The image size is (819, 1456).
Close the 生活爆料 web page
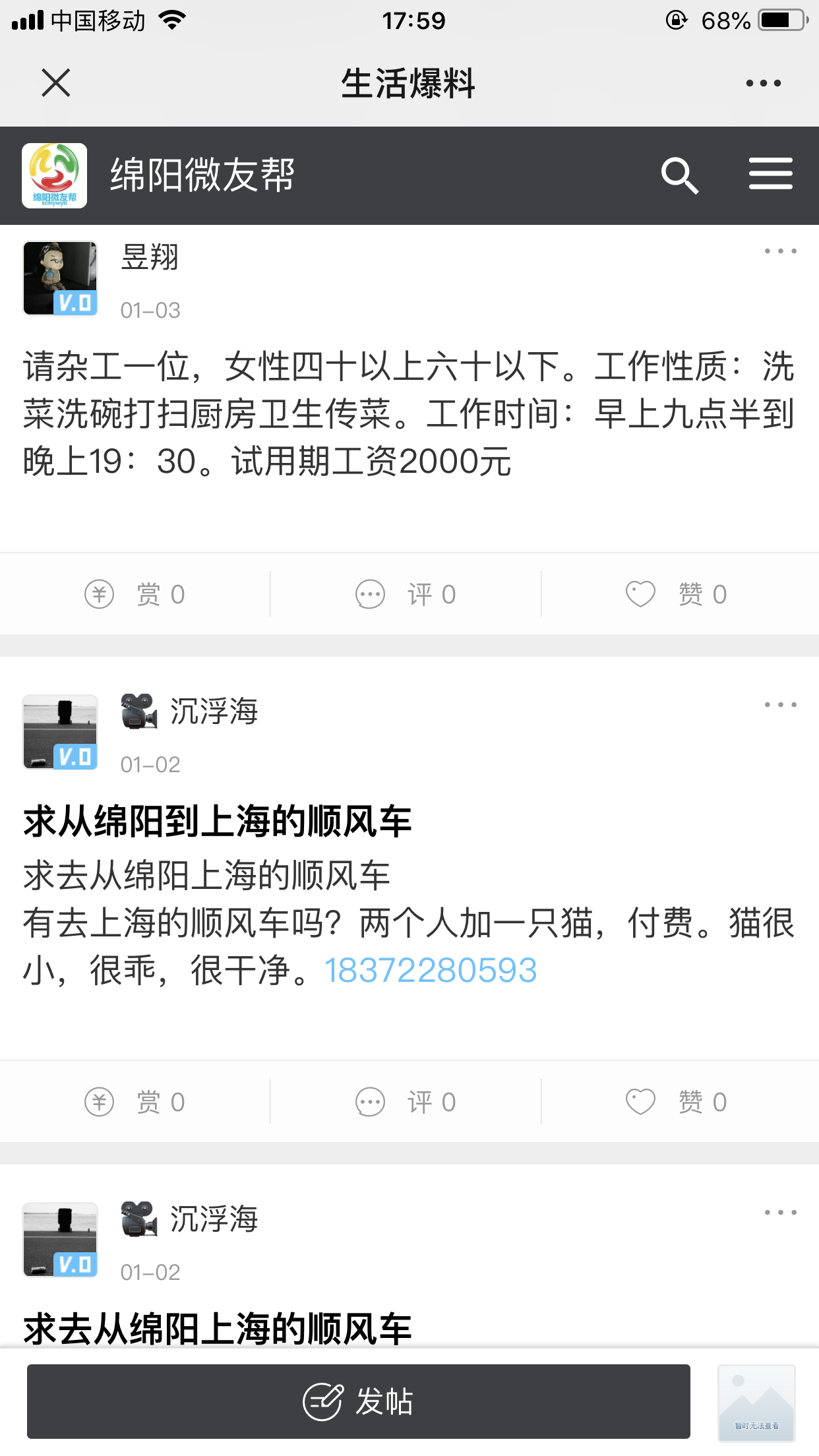pos(55,83)
